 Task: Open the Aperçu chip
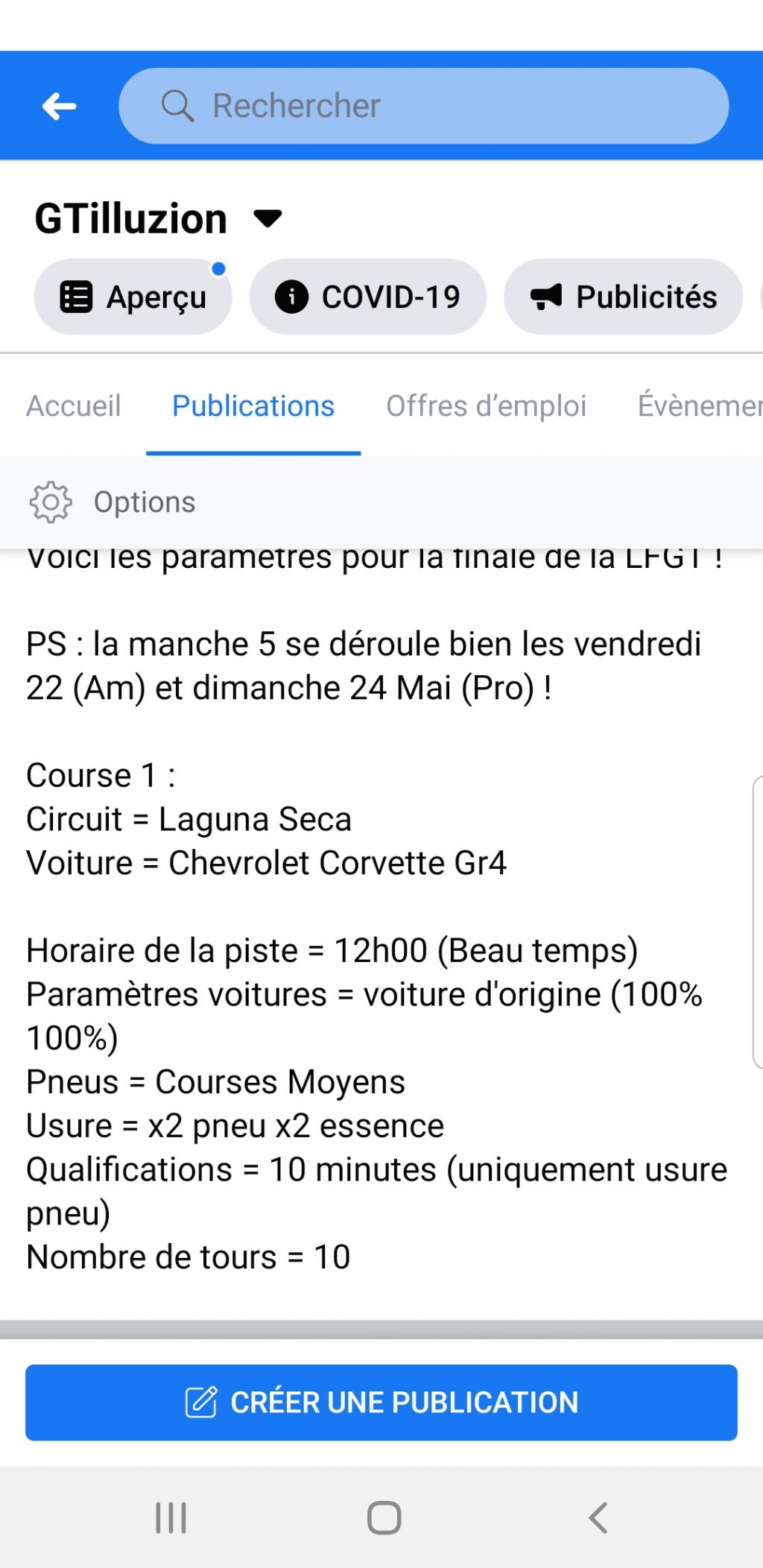pos(133,297)
